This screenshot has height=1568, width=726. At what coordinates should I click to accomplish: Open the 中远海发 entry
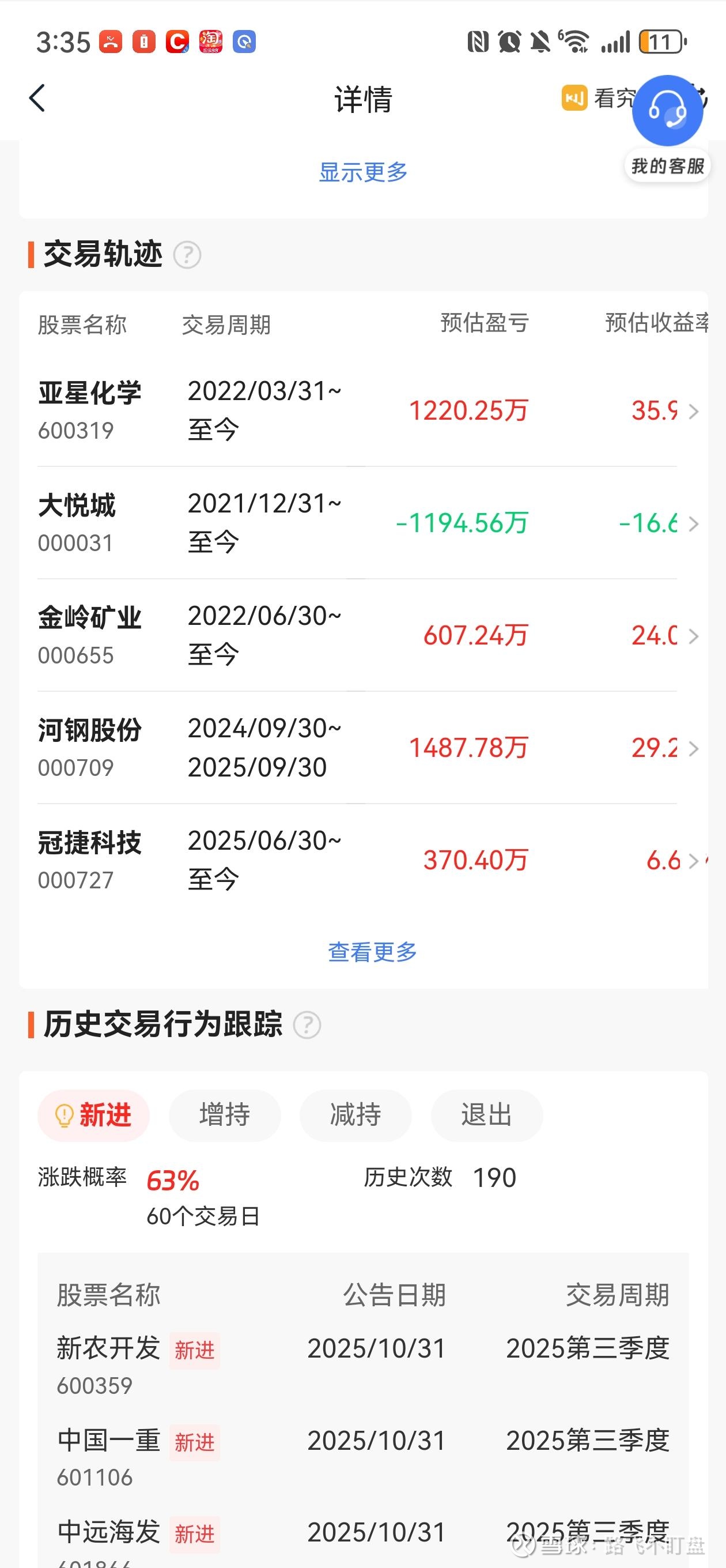pos(364,1540)
